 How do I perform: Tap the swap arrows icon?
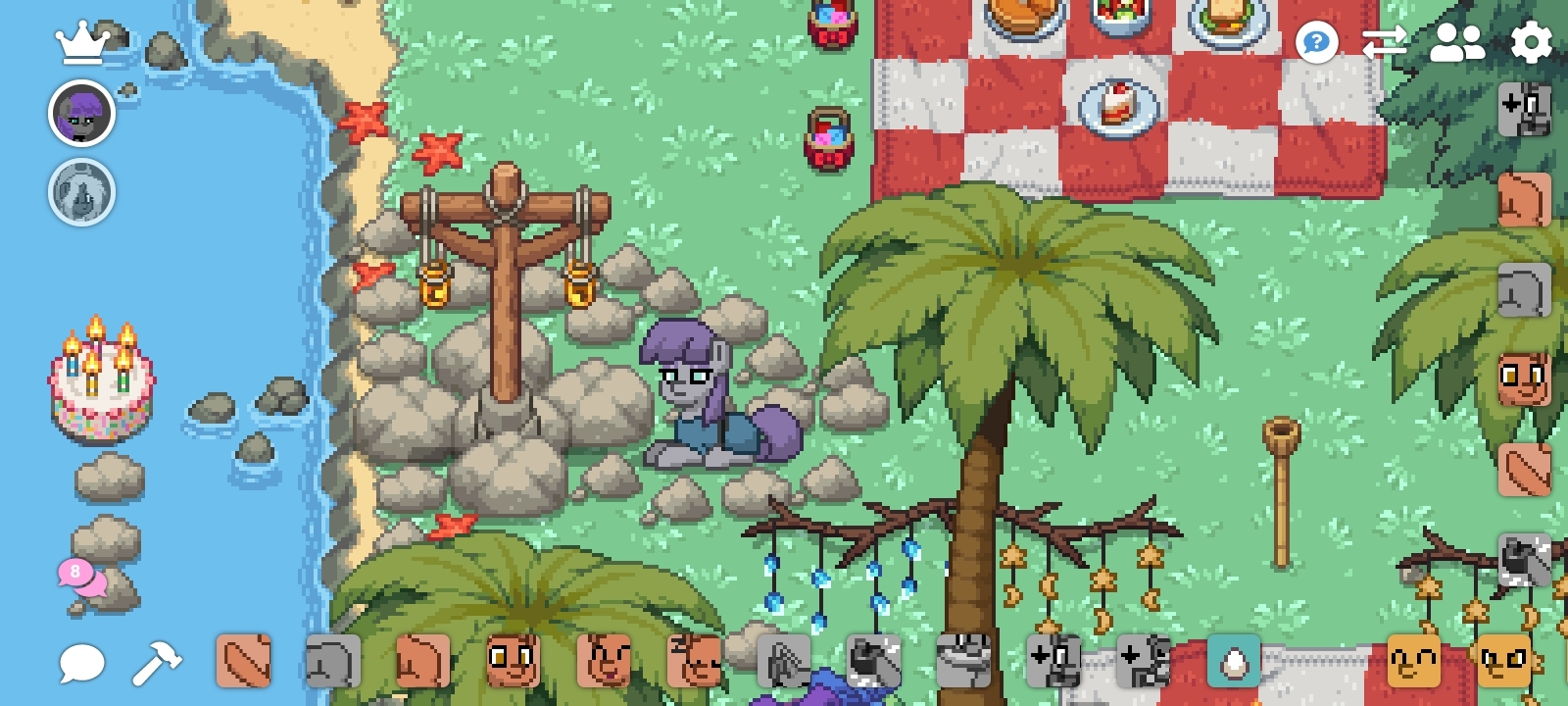point(1384,43)
